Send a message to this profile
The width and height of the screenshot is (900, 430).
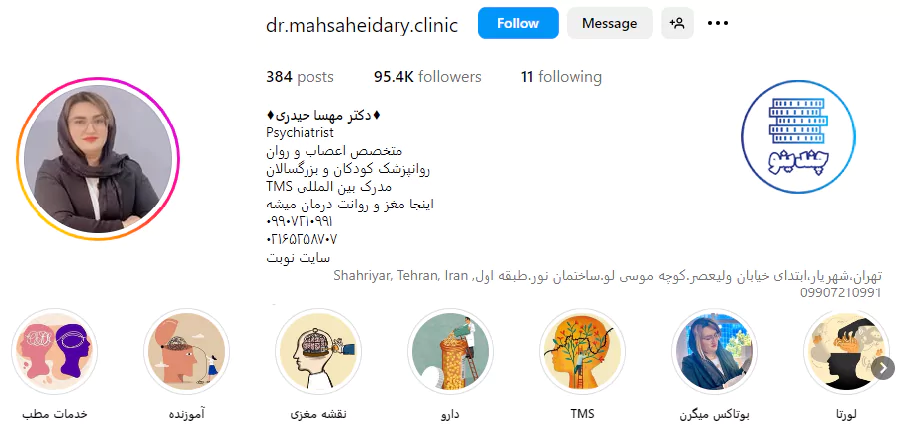(609, 23)
